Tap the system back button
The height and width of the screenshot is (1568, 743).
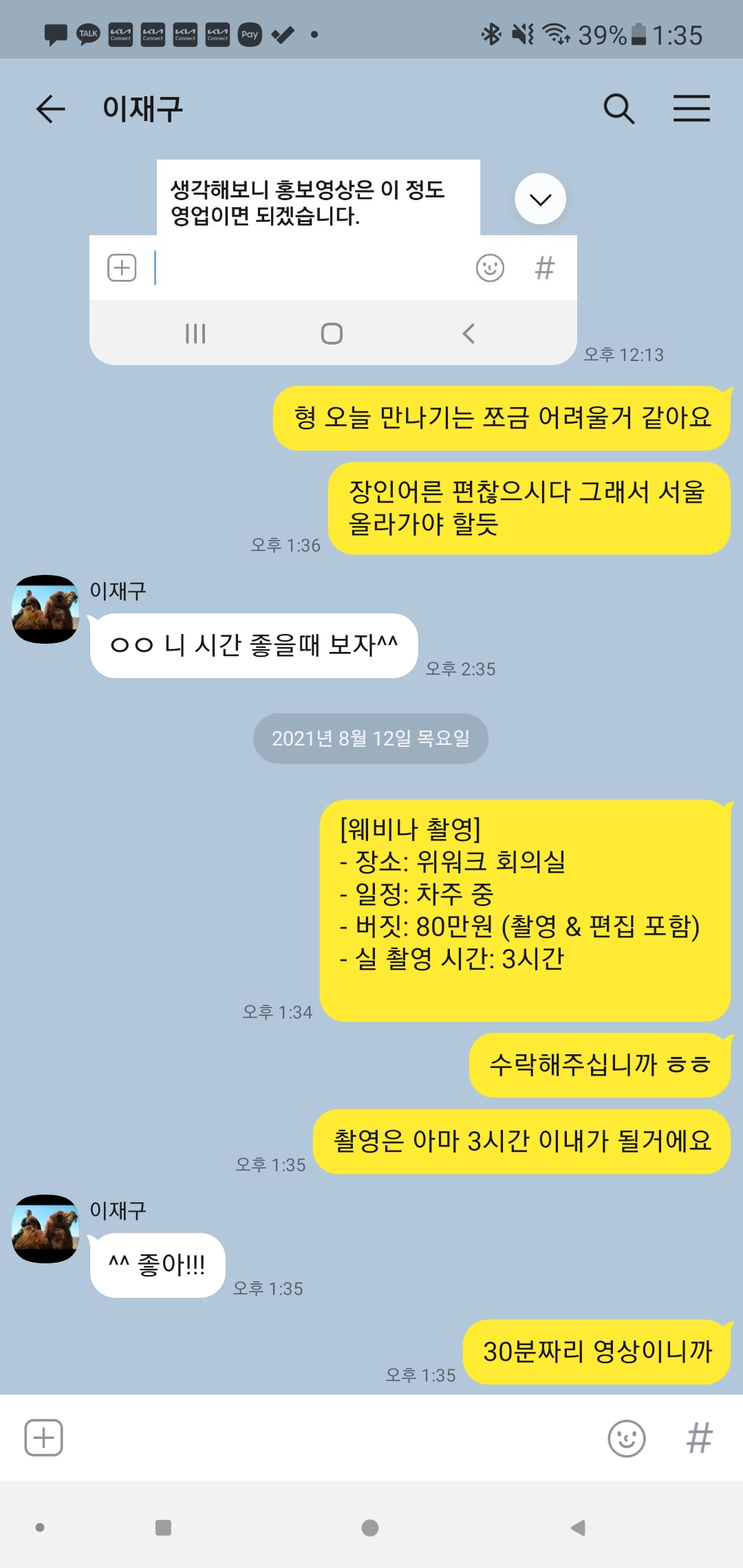(578, 1527)
